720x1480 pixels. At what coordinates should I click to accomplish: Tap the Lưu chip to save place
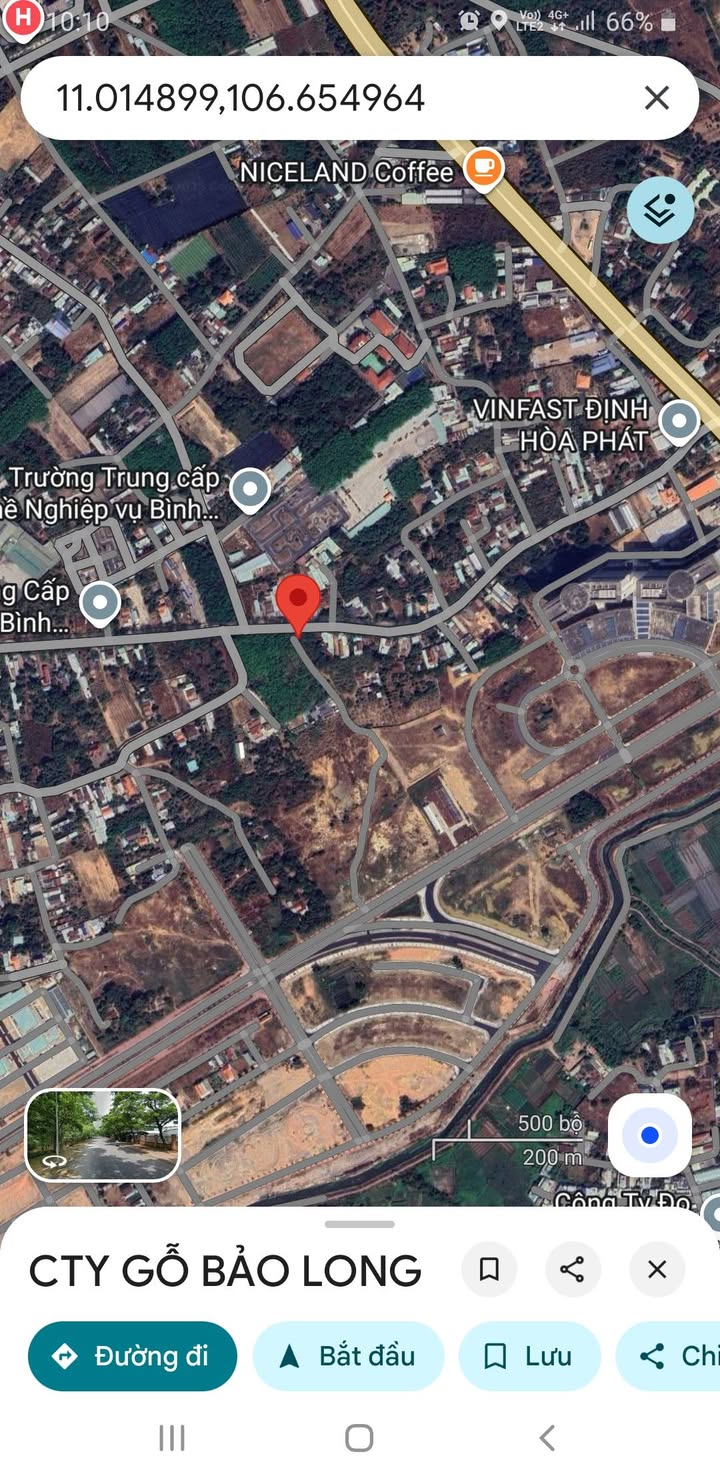point(529,1356)
